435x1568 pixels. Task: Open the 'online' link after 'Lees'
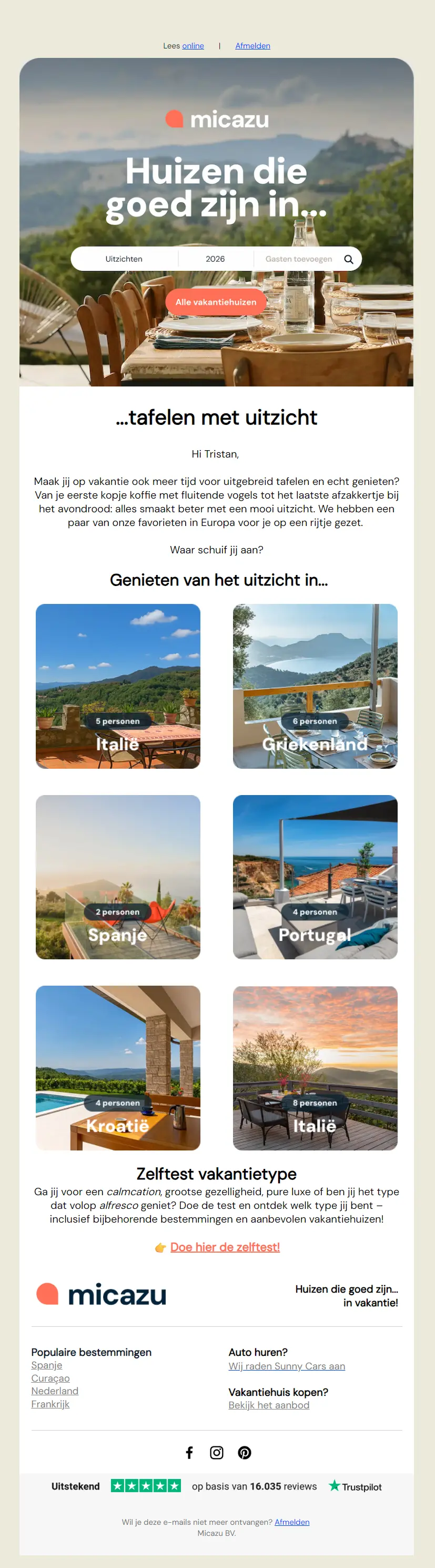(193, 46)
